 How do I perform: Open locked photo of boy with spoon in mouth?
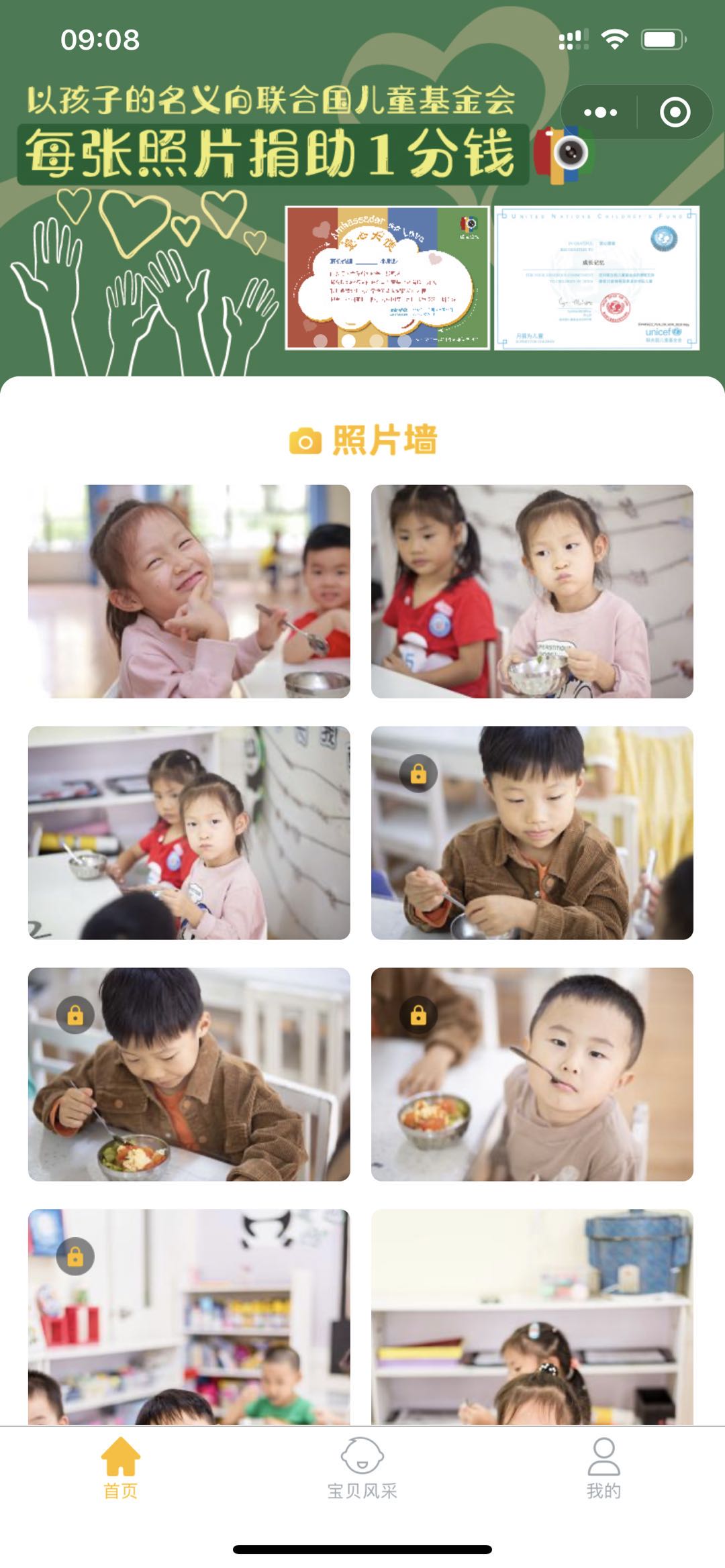pos(532,1074)
